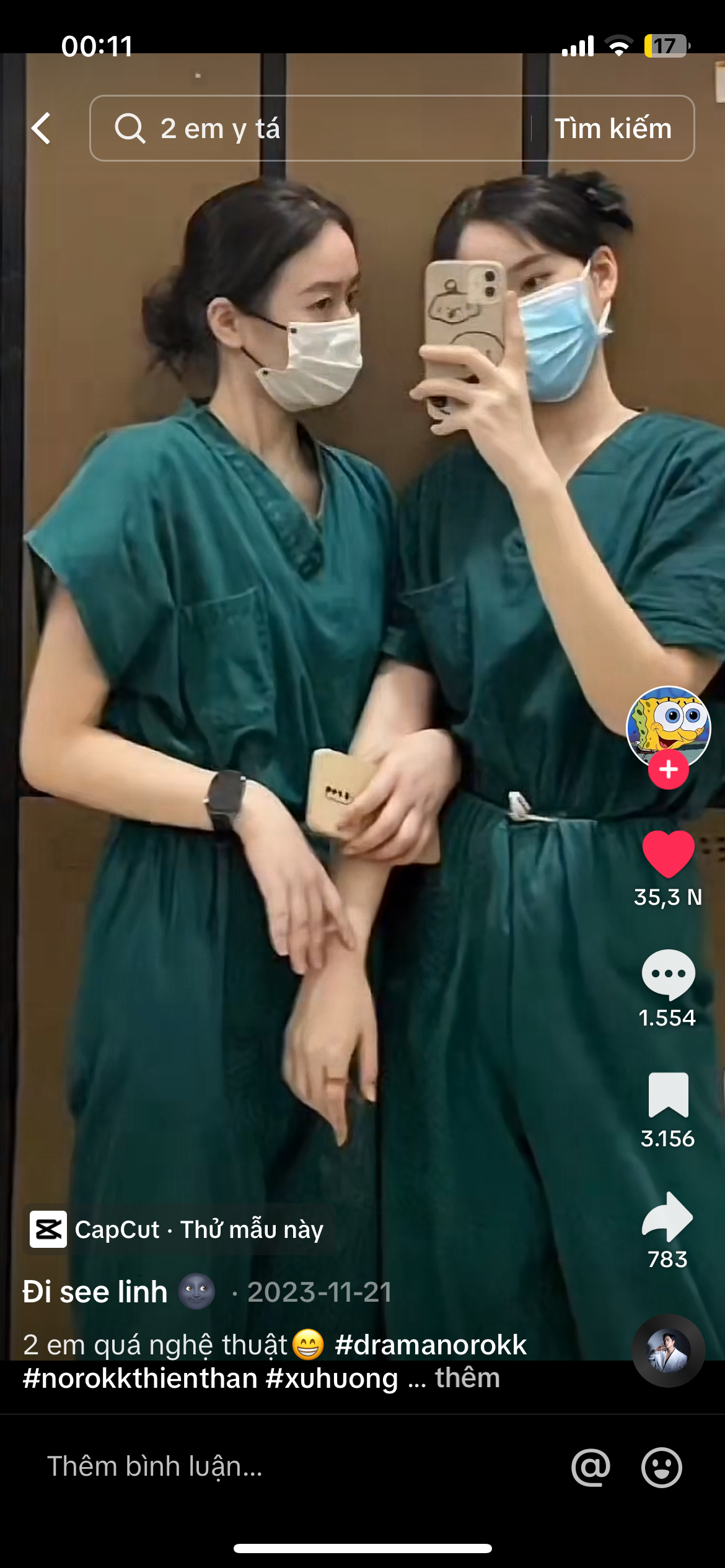Like the video with the heart icon
The width and height of the screenshot is (725, 1568).
pyautogui.click(x=668, y=854)
